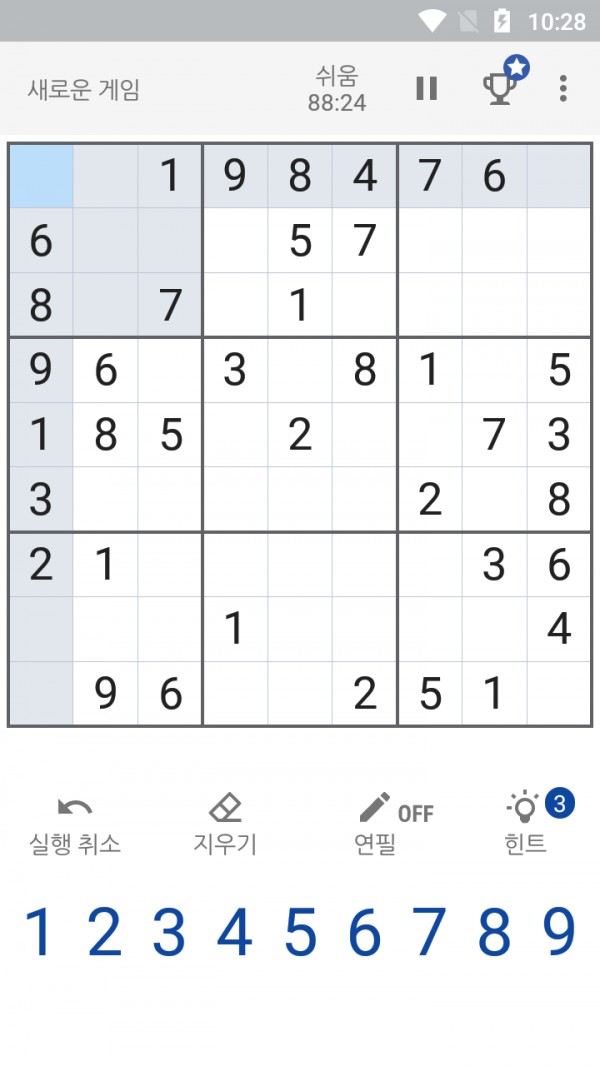Enter number 5 from the number pad
Image resolution: width=600 pixels, height=1066 pixels.
coord(300,931)
